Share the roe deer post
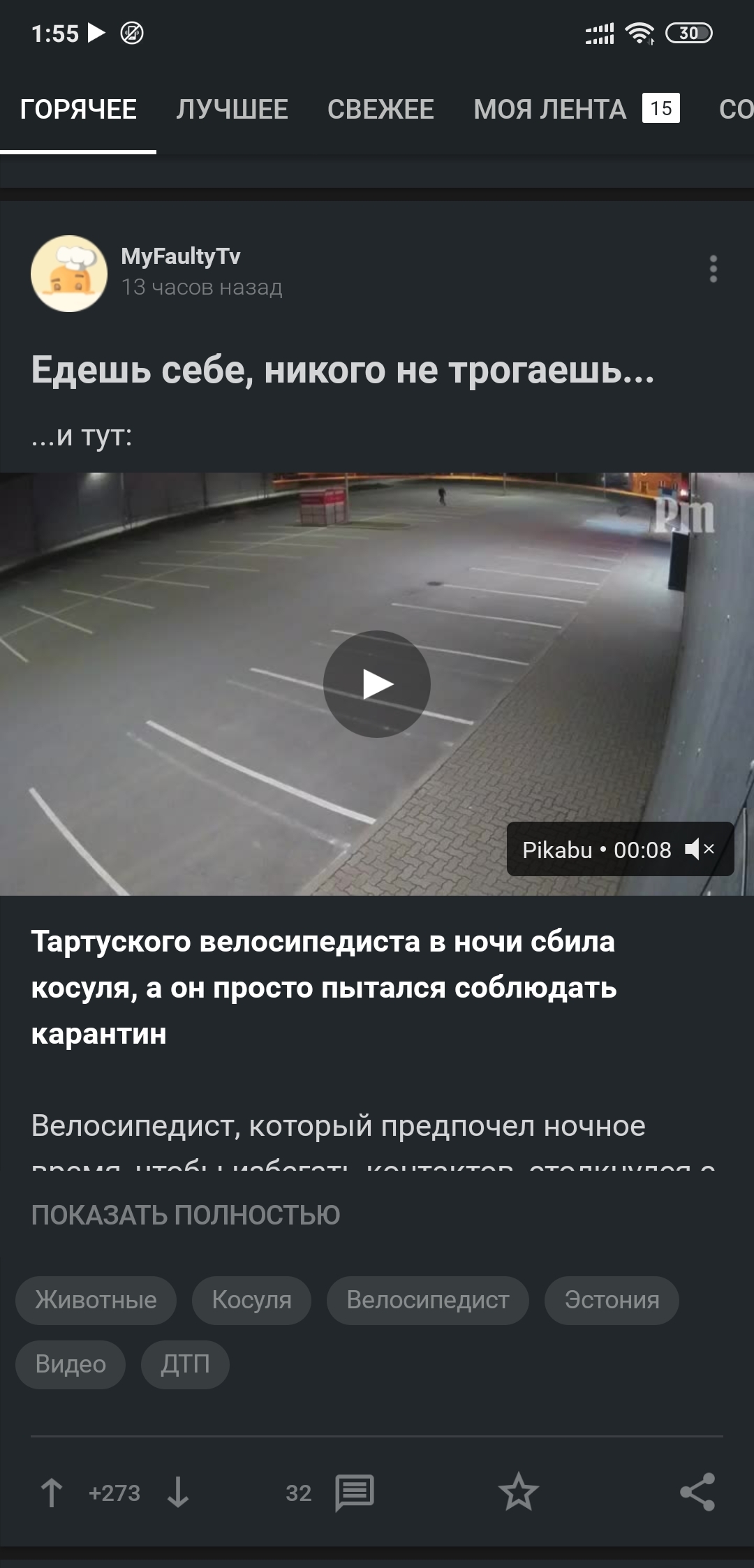The width and height of the screenshot is (754, 1568). coord(697,1493)
